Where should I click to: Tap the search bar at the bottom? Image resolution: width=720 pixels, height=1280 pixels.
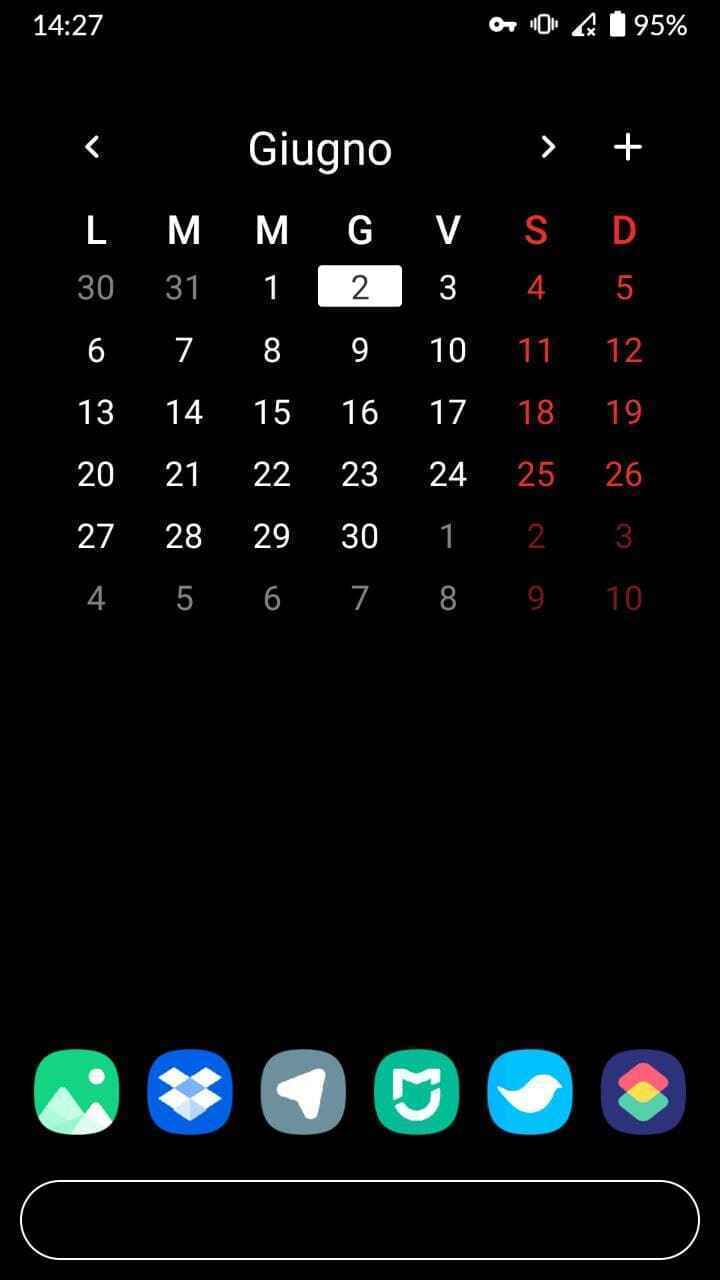pos(360,1220)
